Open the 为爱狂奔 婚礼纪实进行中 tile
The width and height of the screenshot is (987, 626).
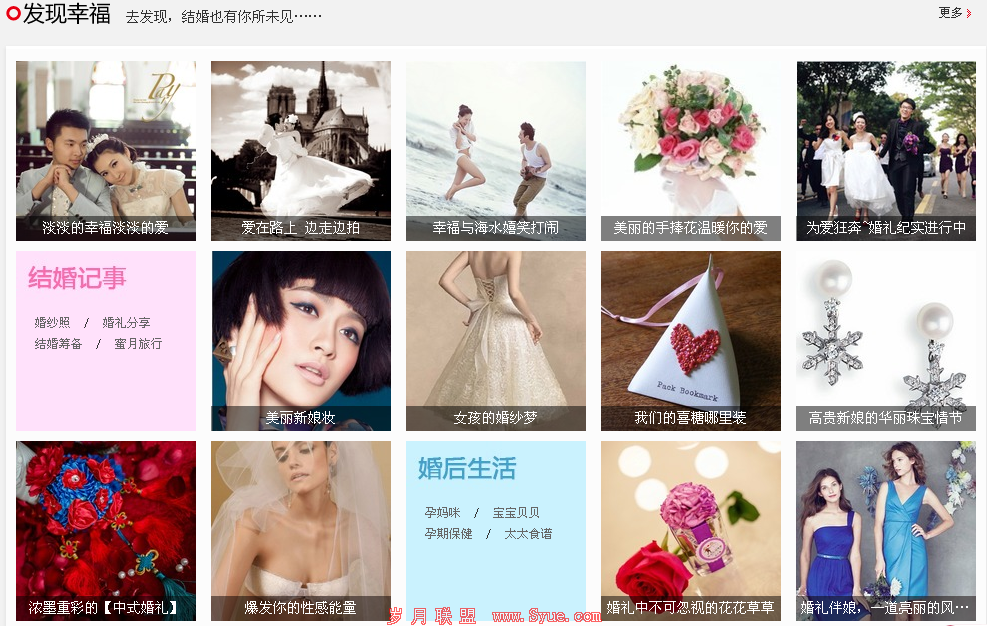pos(886,150)
